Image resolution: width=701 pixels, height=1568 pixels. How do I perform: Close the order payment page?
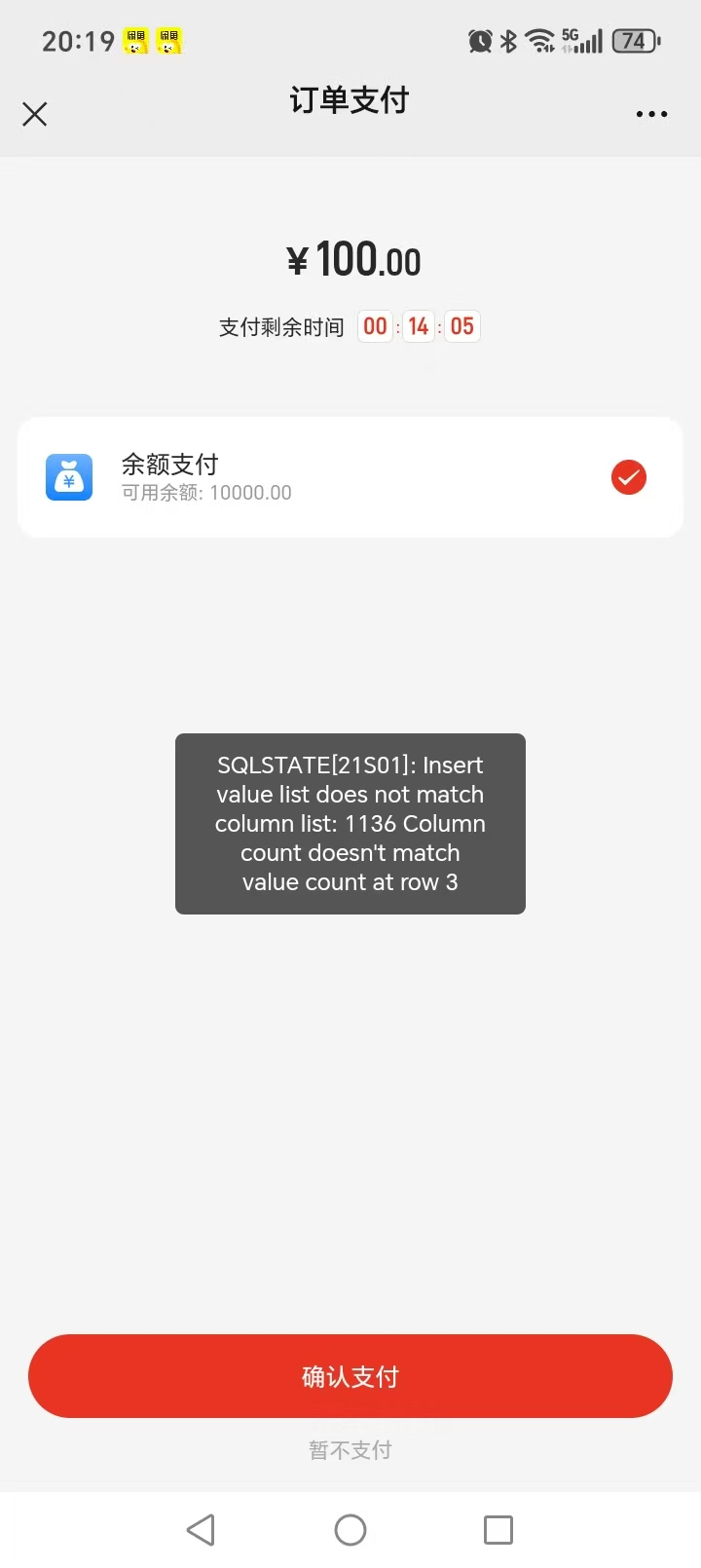tap(35, 114)
